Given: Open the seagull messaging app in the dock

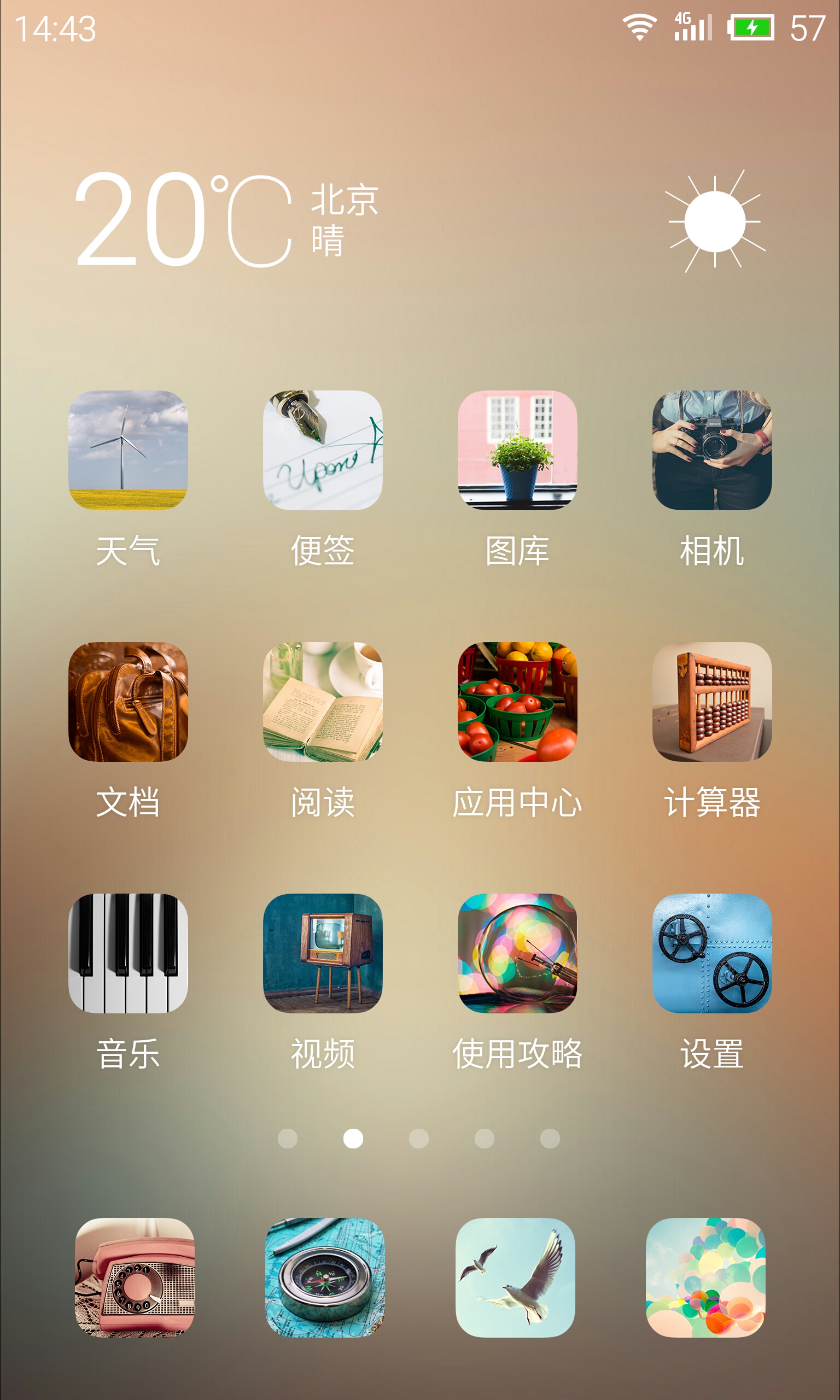Looking at the screenshot, I should pos(515,1277).
